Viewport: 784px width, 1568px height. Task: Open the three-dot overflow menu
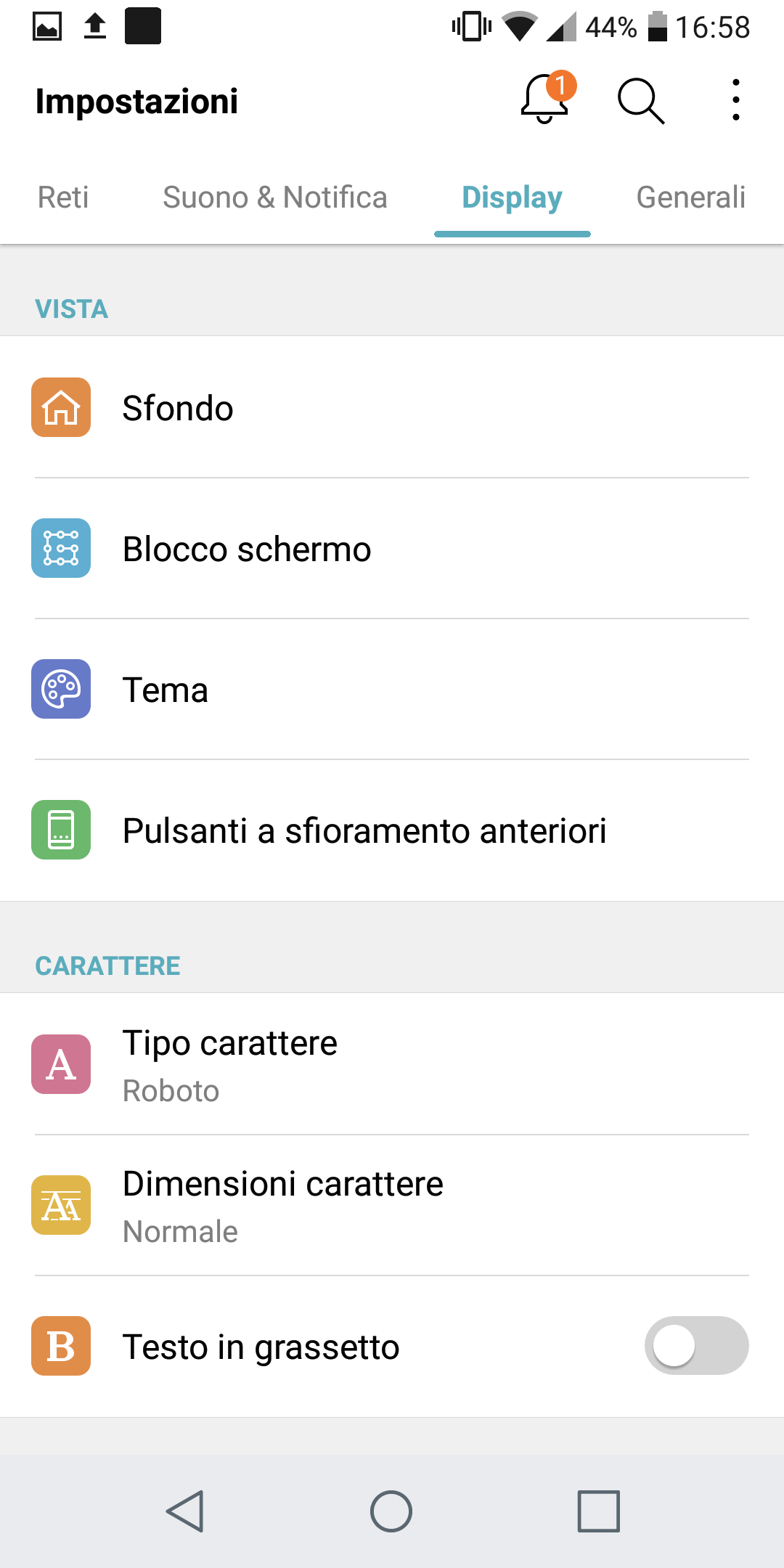tap(735, 100)
